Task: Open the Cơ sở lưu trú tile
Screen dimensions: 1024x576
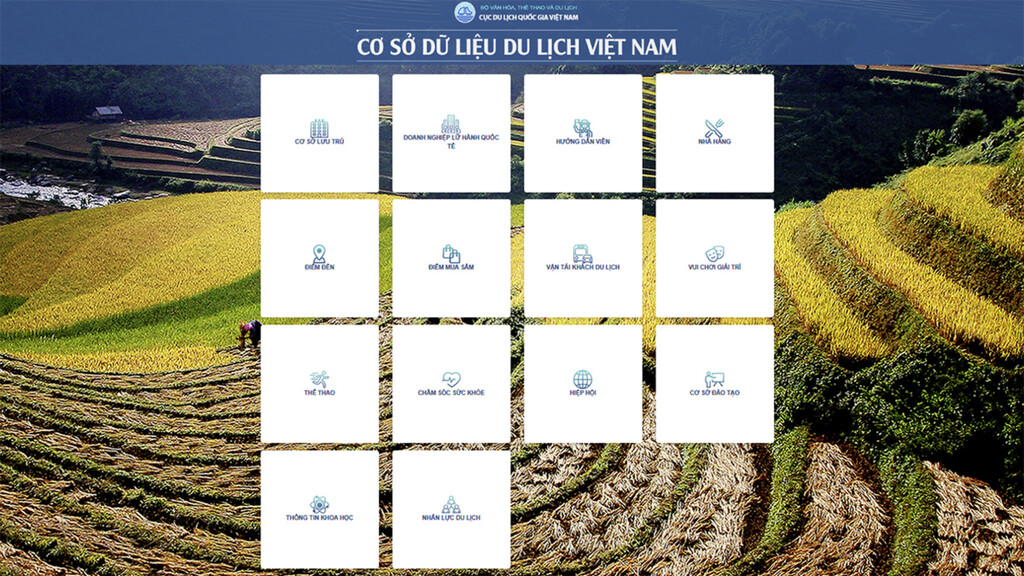Action: pos(319,133)
